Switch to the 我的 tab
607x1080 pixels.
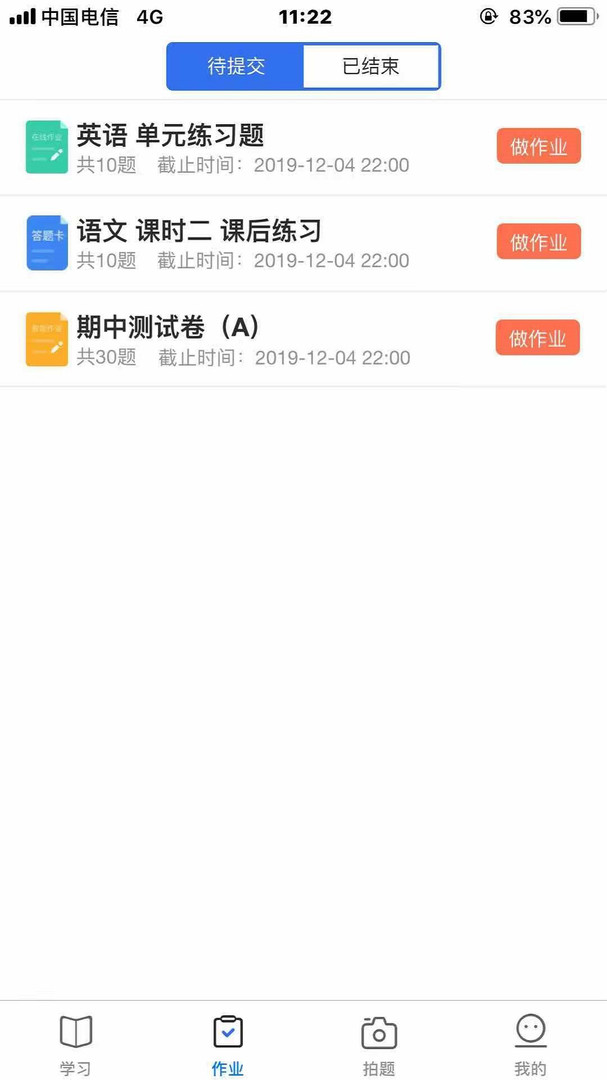pos(530,1043)
